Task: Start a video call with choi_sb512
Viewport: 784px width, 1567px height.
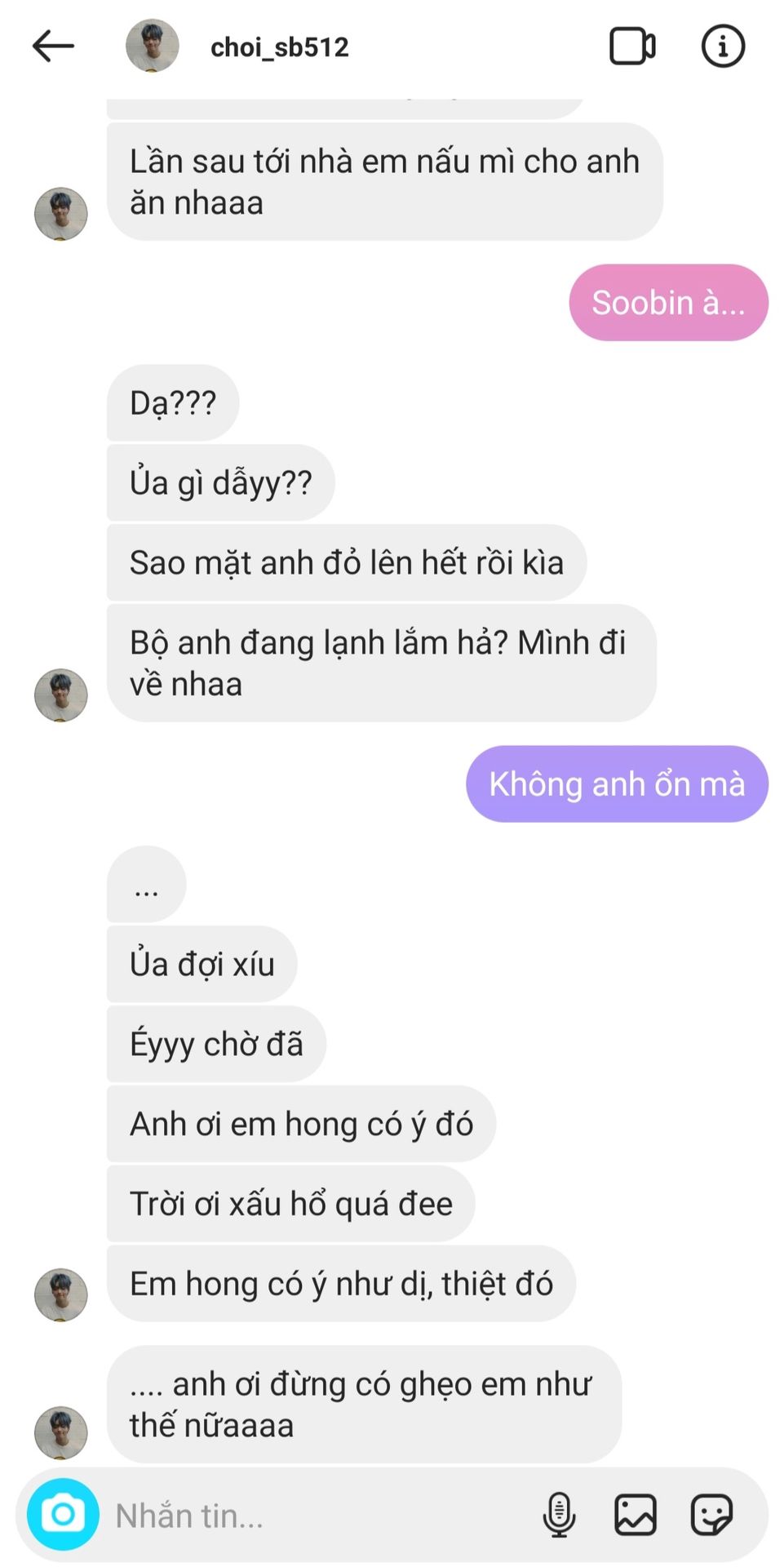Action: tap(632, 47)
